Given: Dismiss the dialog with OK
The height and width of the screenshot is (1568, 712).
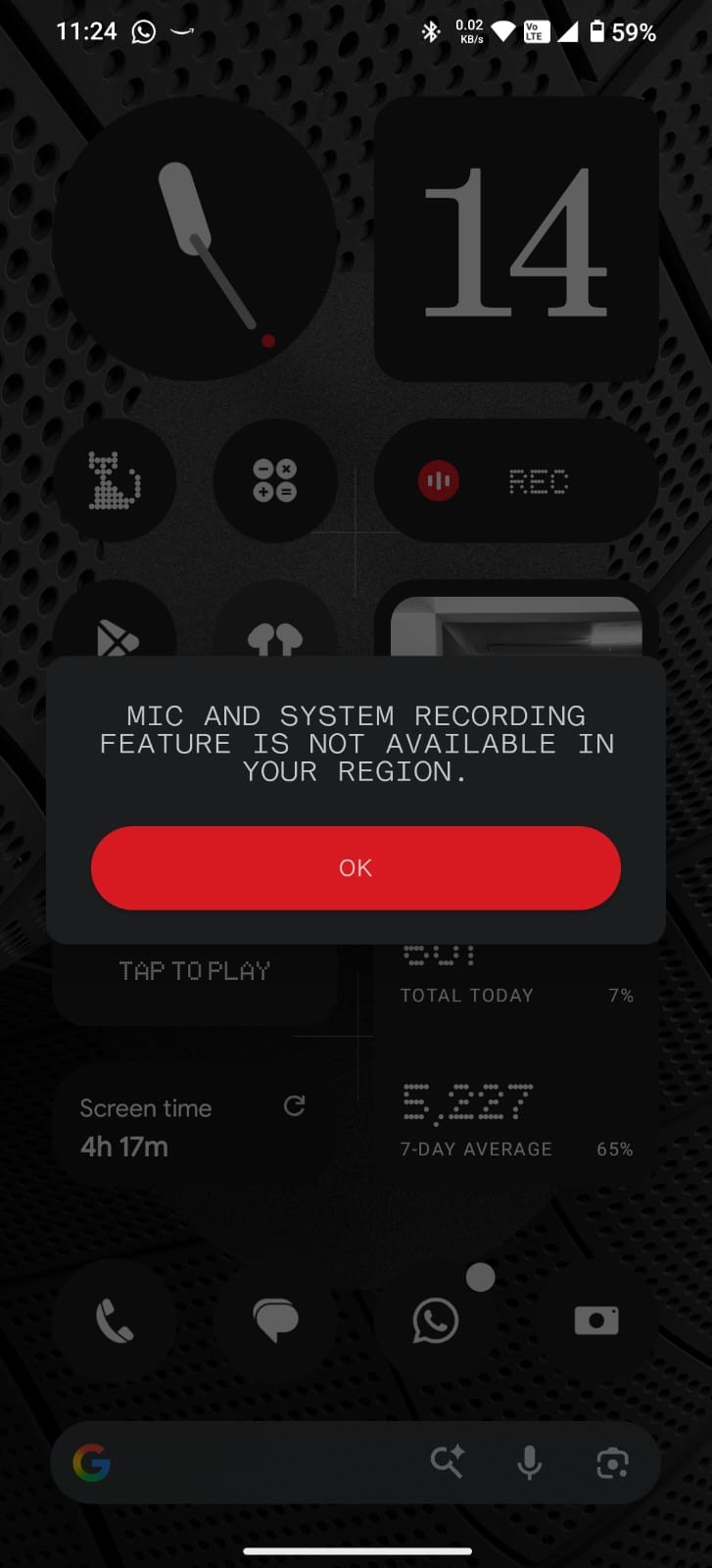Looking at the screenshot, I should point(356,867).
